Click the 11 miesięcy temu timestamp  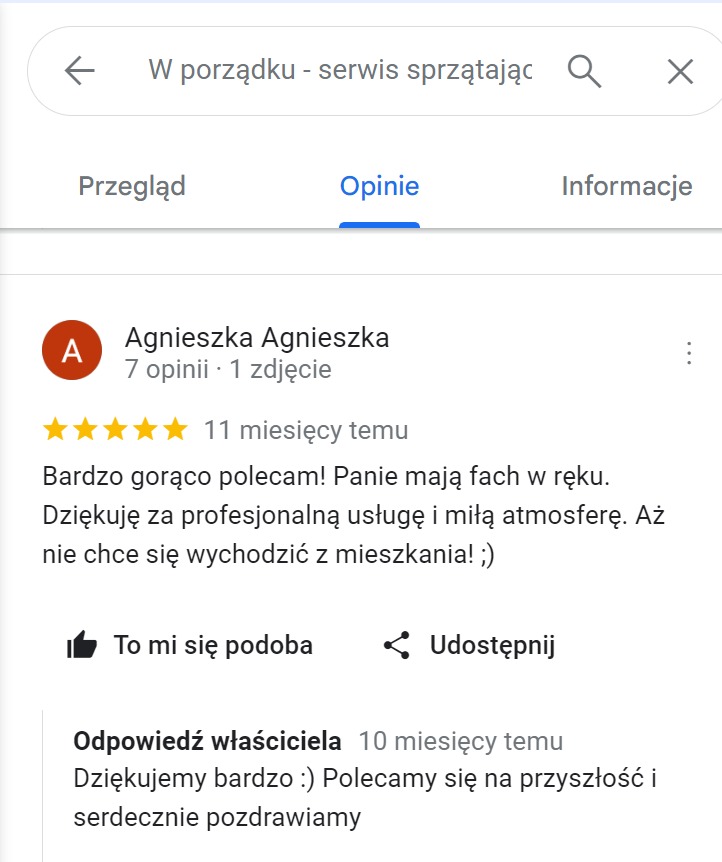306,429
